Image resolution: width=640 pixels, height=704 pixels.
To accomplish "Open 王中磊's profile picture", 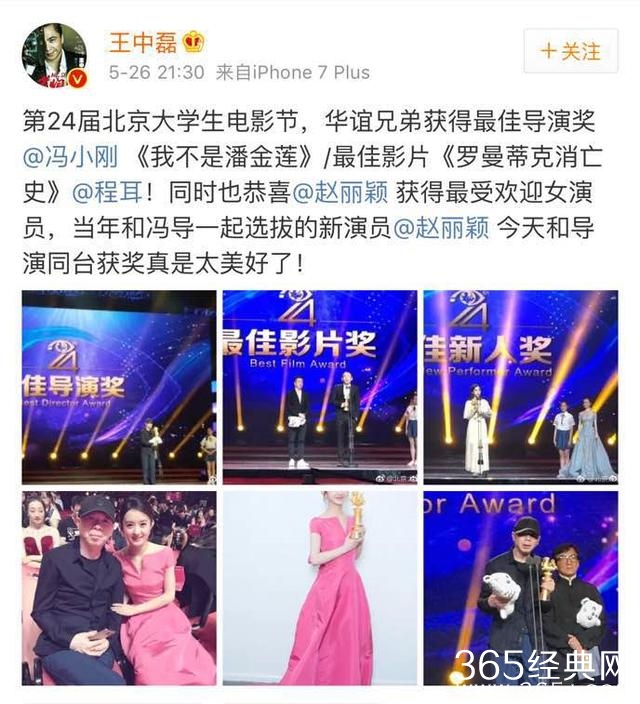I will tap(56, 56).
